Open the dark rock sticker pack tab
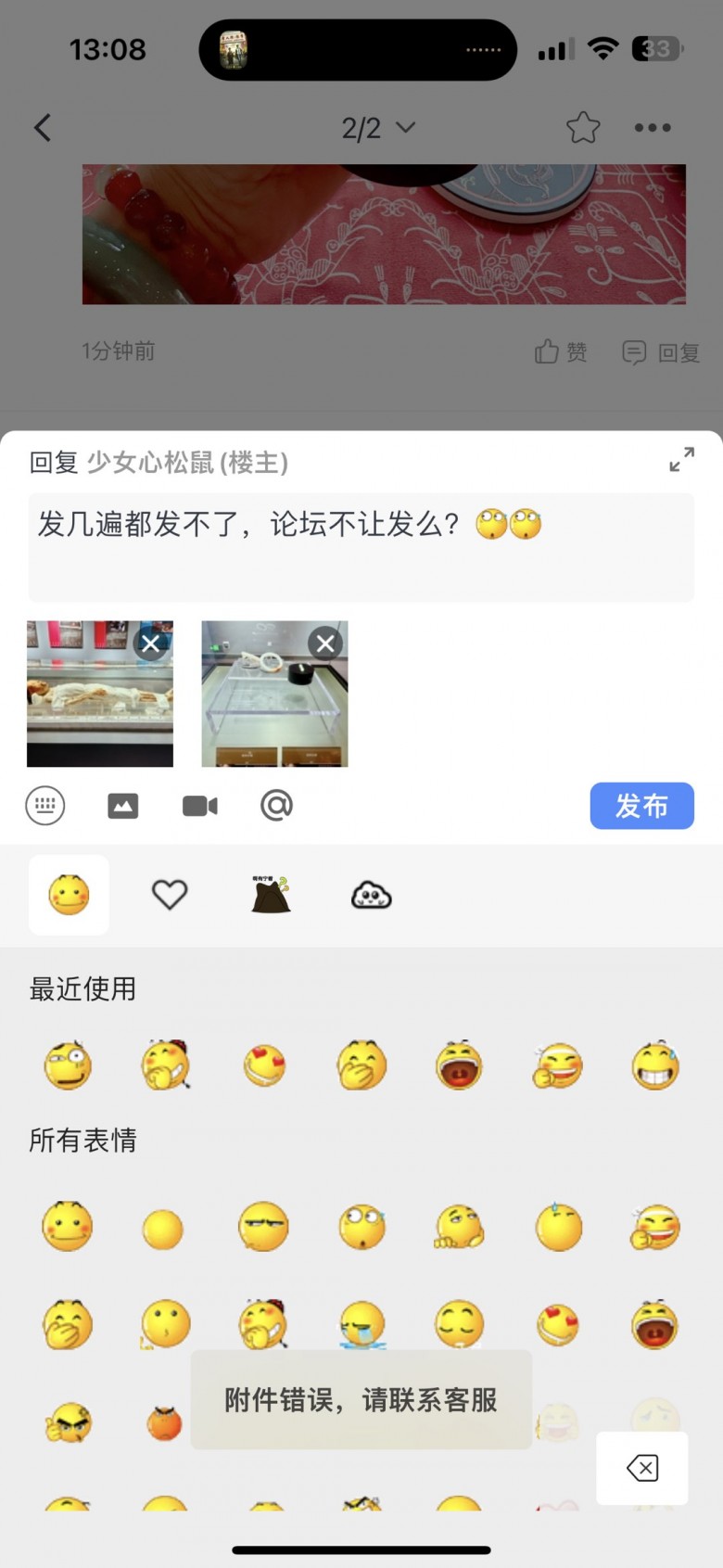 271,894
